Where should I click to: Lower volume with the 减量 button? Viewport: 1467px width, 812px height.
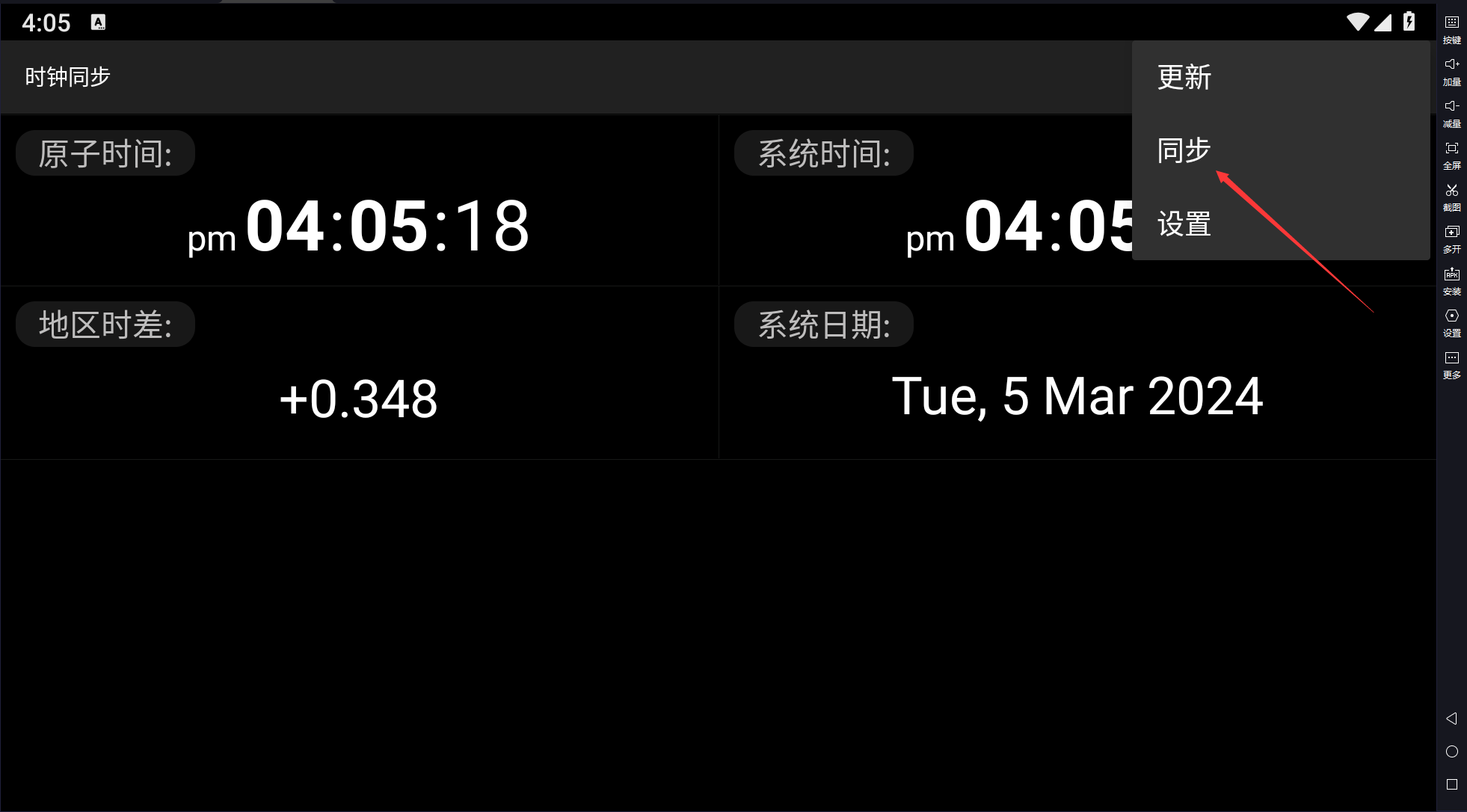tap(1451, 113)
